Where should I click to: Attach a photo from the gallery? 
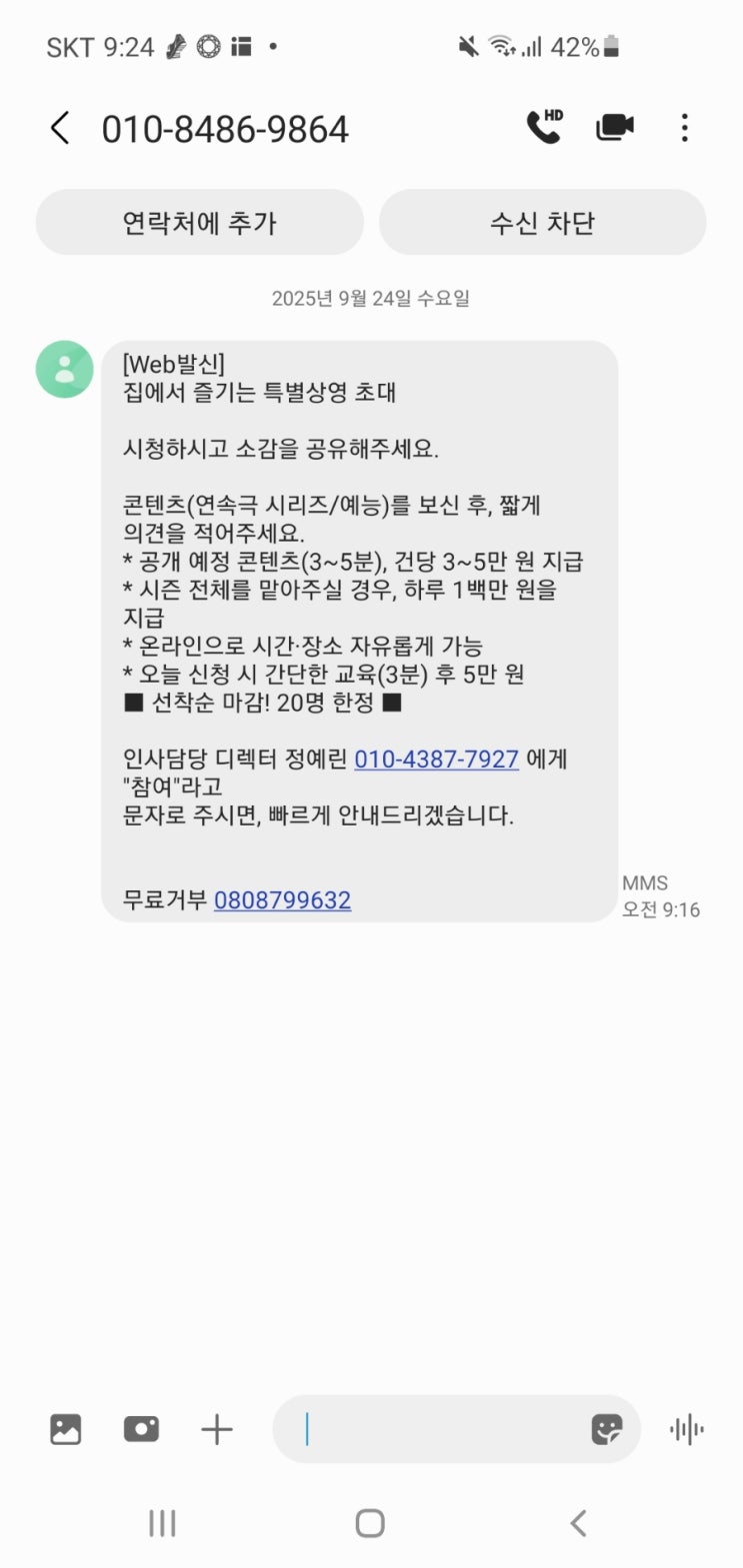pyautogui.click(x=66, y=1429)
